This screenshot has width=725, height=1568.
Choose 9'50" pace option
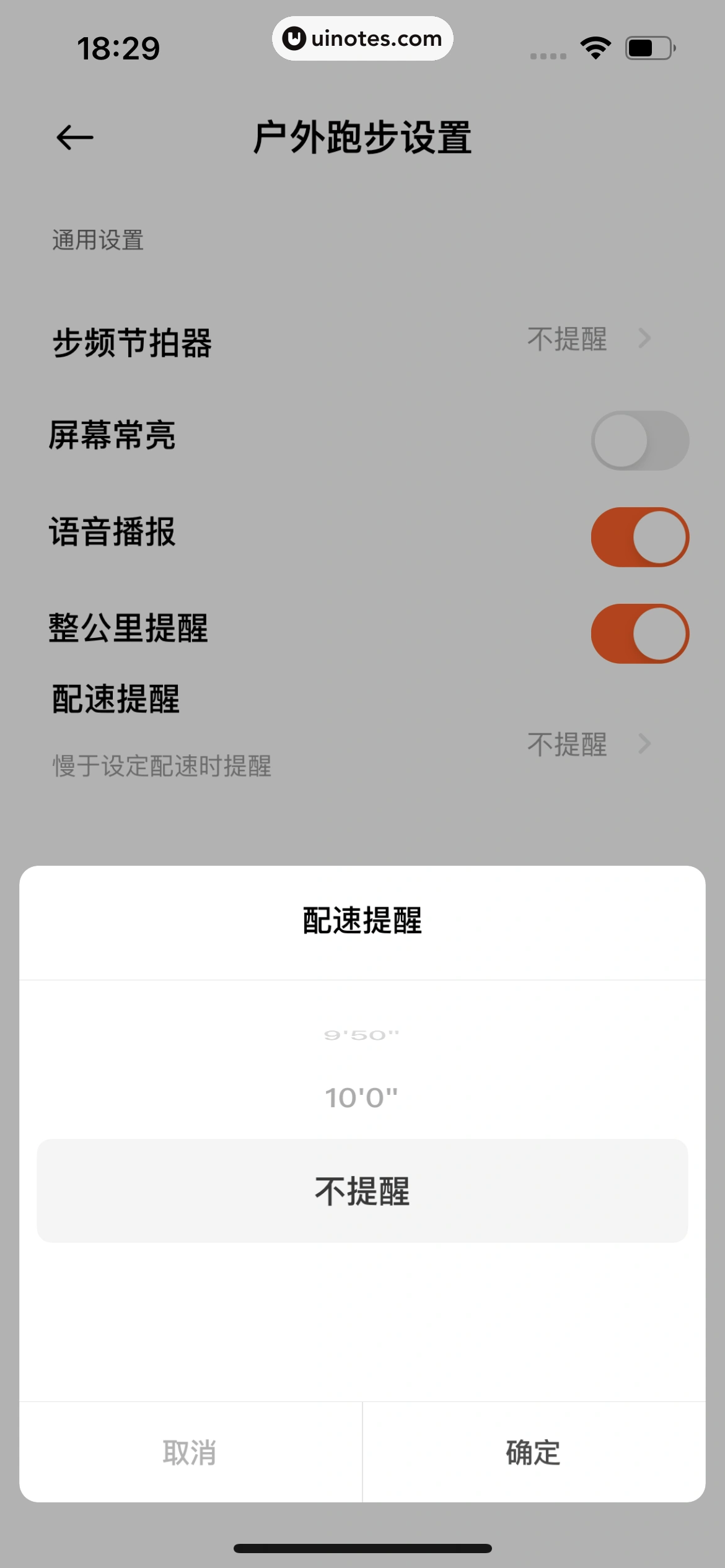click(362, 1035)
